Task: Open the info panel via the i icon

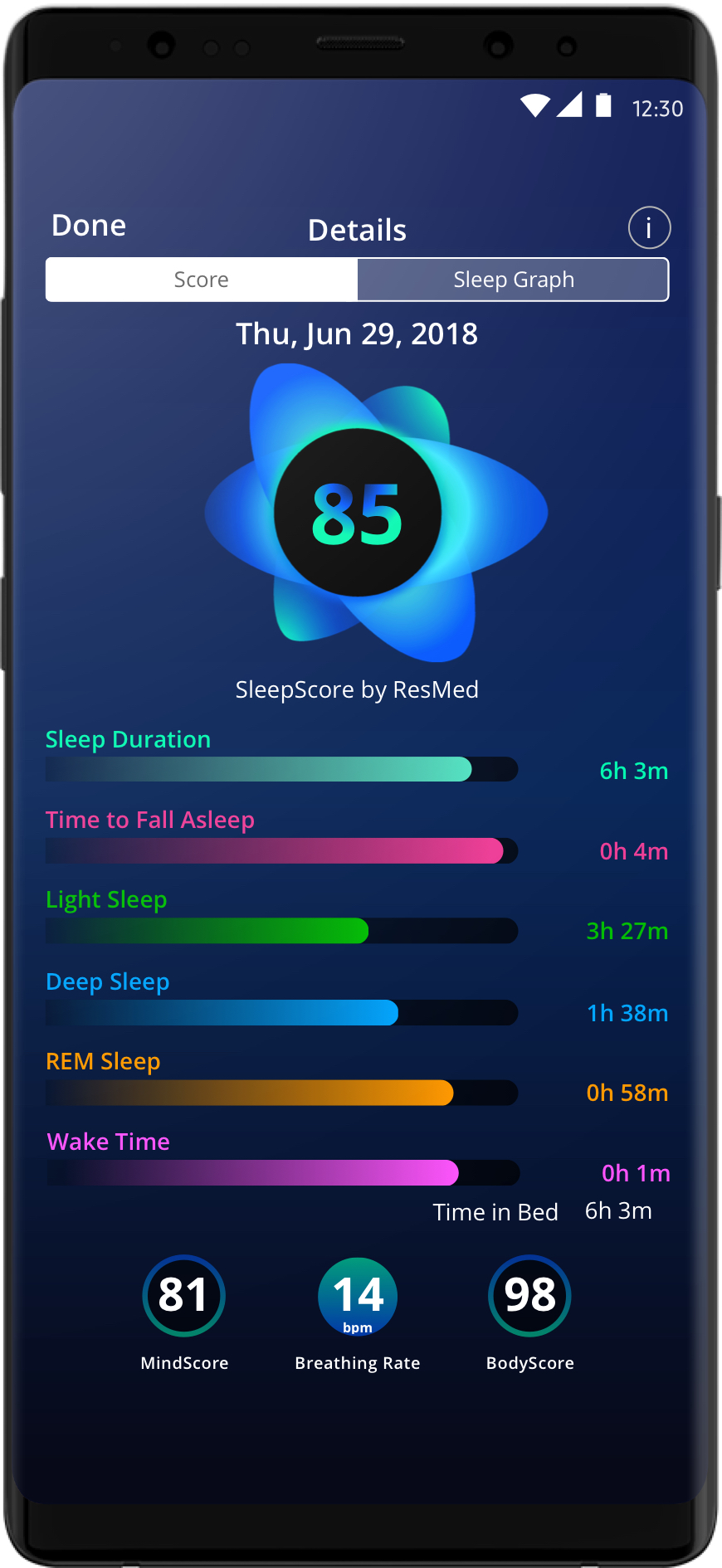Action: 649,228
